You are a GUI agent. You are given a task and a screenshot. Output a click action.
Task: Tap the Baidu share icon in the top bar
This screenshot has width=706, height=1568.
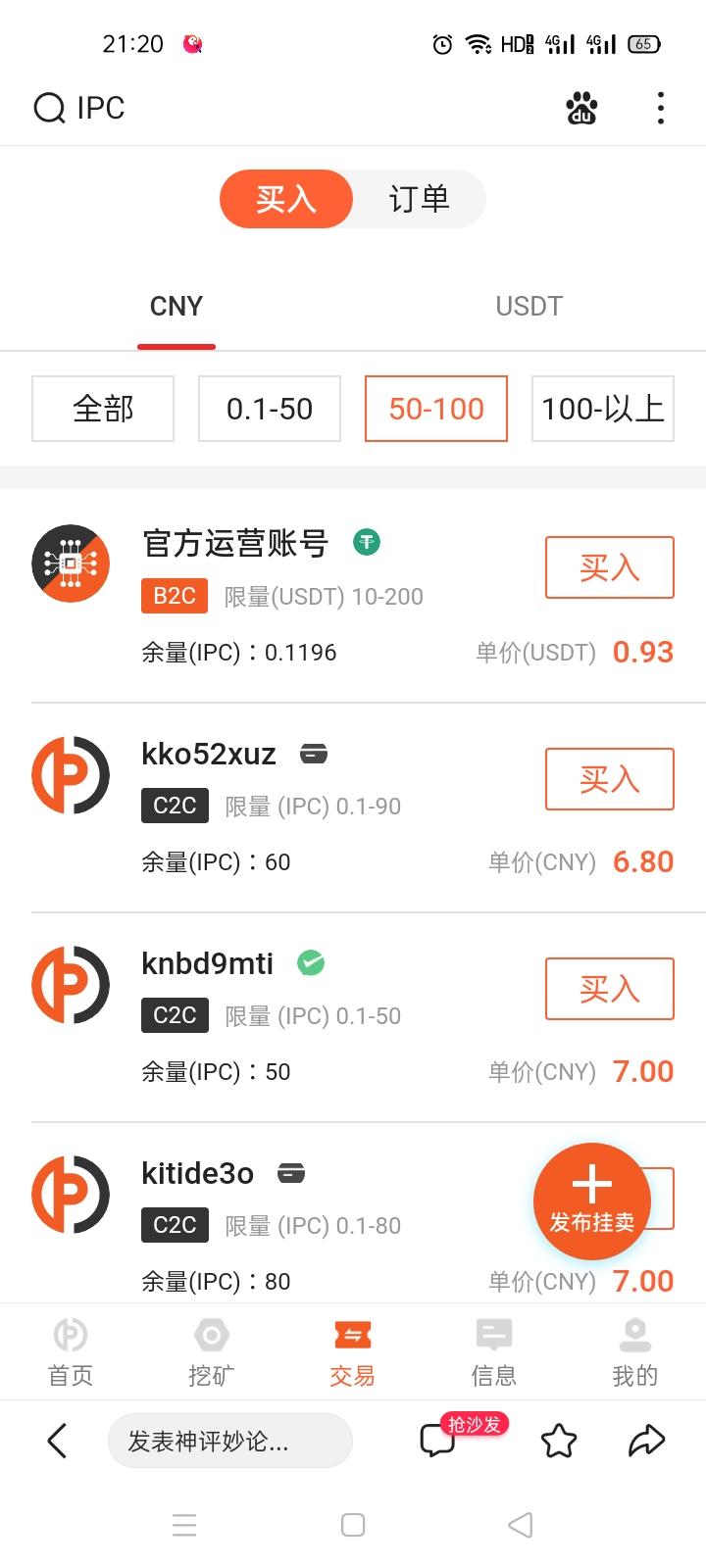[580, 108]
